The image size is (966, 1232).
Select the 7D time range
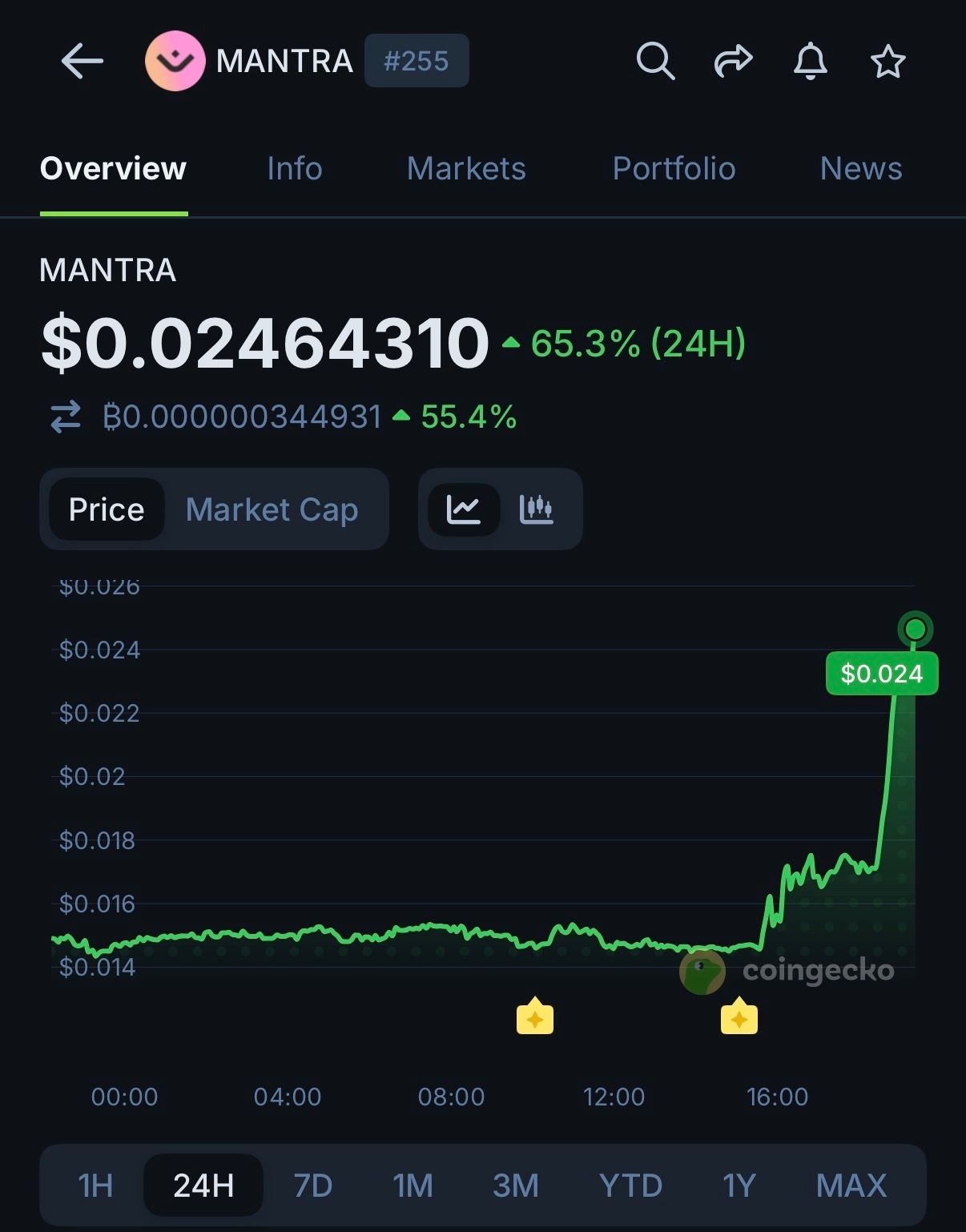312,1185
